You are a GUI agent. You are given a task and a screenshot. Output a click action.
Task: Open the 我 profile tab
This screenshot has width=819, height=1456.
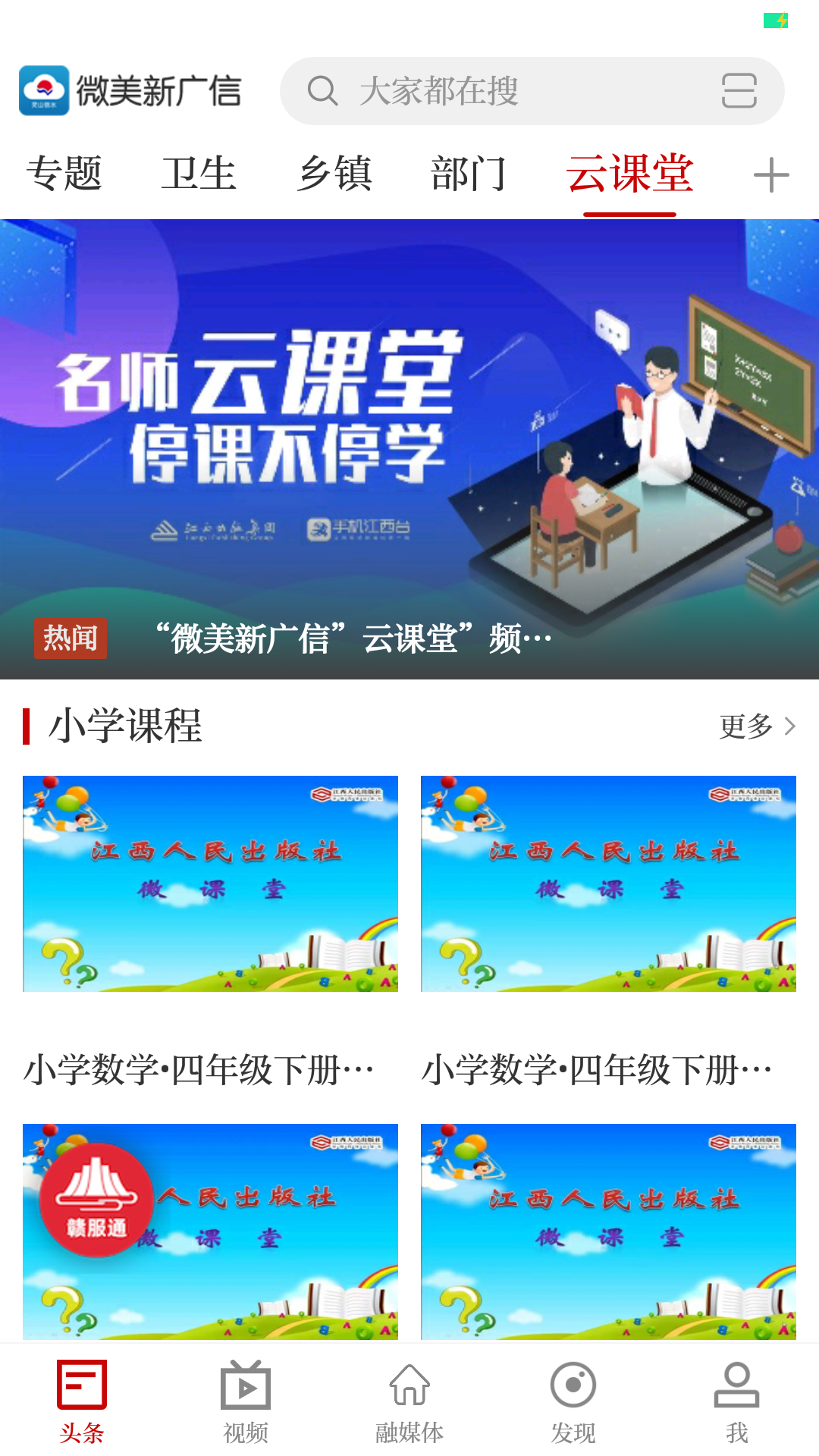tap(737, 1401)
